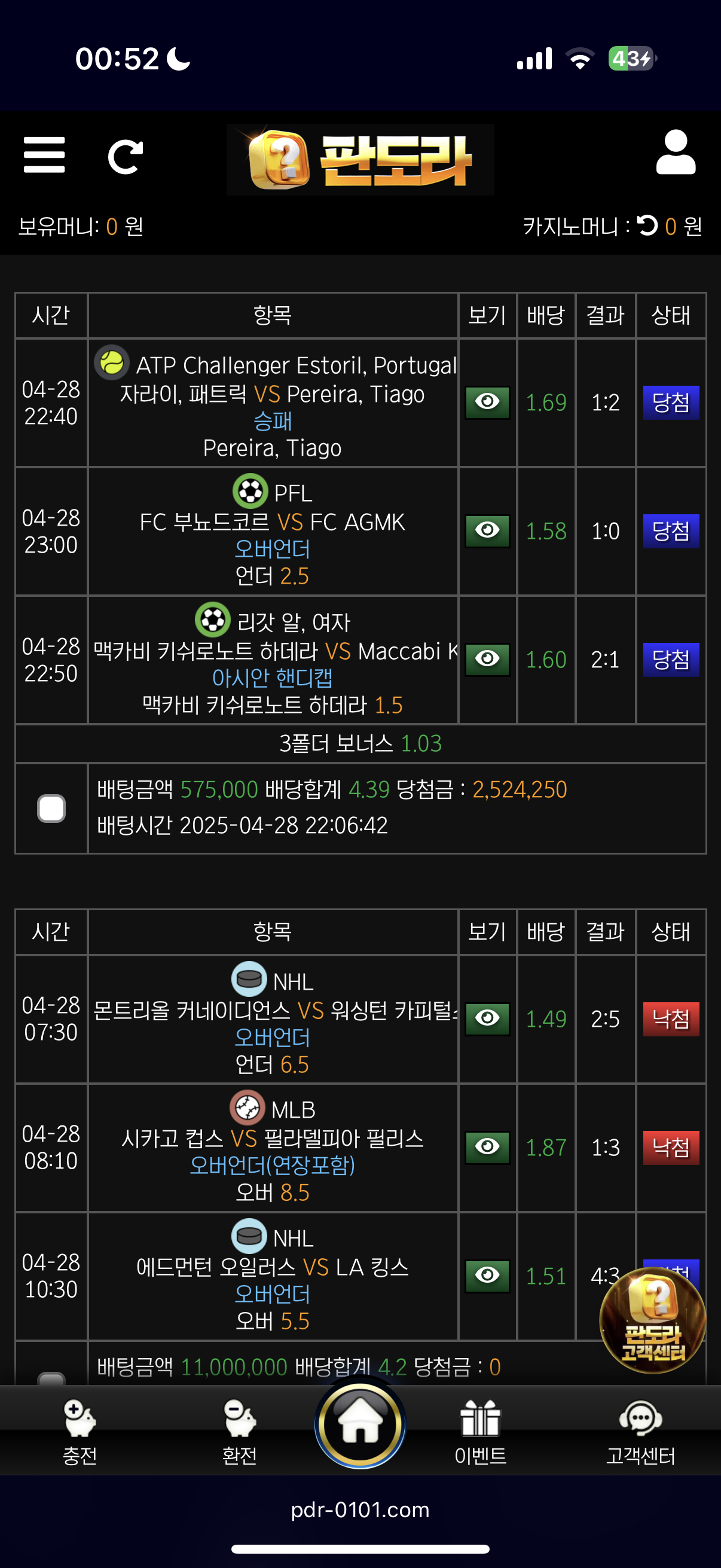Open the hamburger menu
Viewport: 721px width, 1568px height.
coord(44,155)
